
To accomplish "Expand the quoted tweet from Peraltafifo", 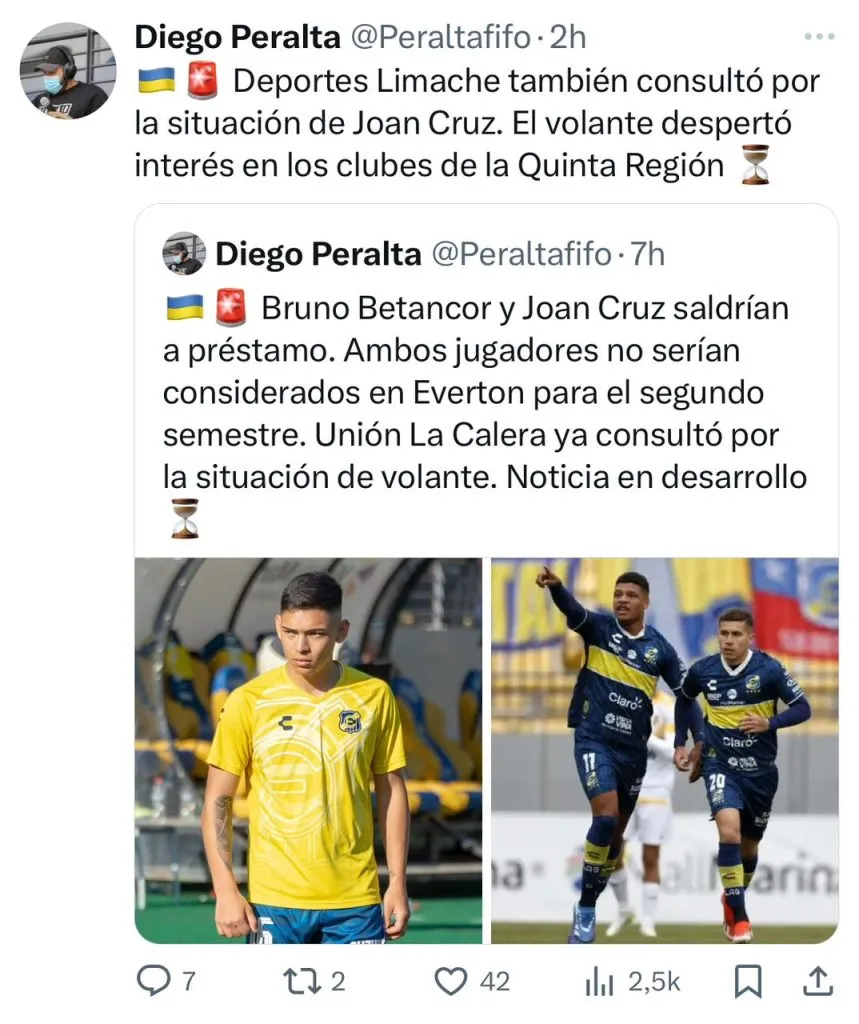I will [480, 400].
